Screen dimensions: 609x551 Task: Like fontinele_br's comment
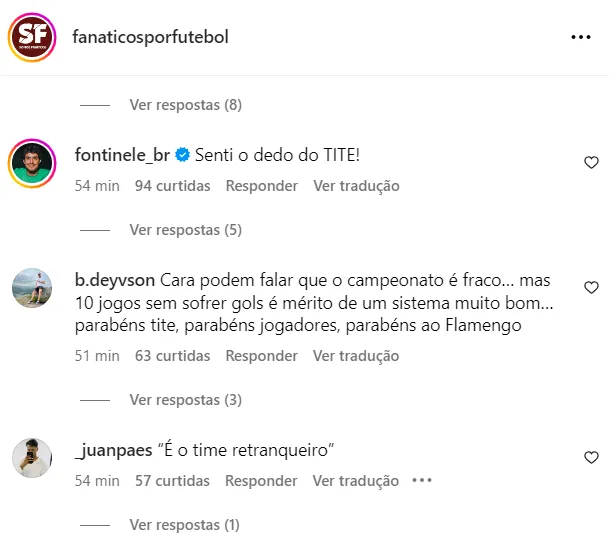tap(591, 162)
